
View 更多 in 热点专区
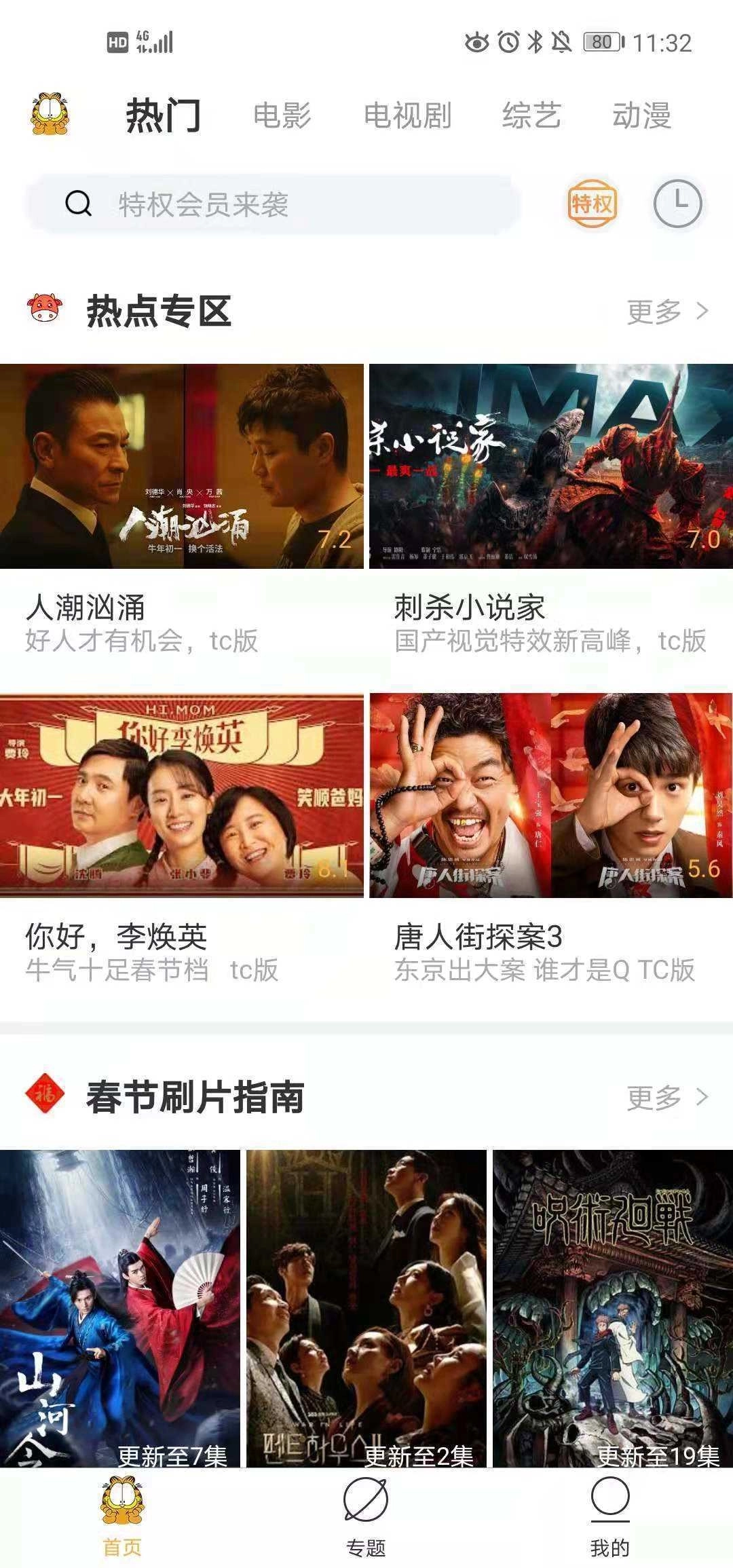tap(667, 312)
